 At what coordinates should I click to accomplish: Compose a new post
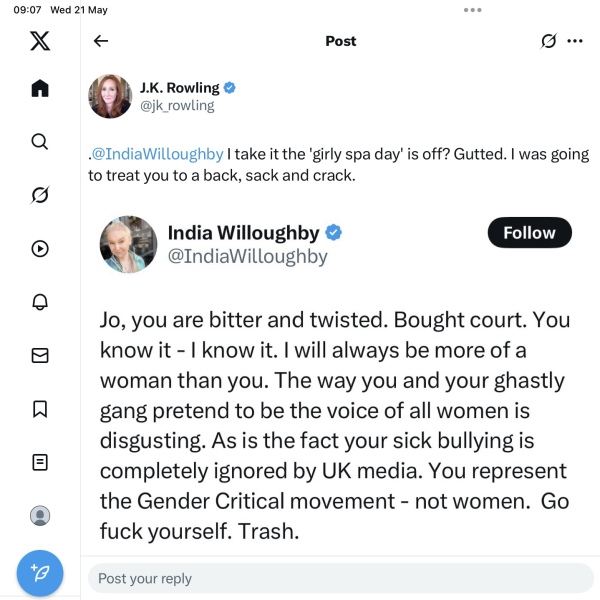coord(40,573)
